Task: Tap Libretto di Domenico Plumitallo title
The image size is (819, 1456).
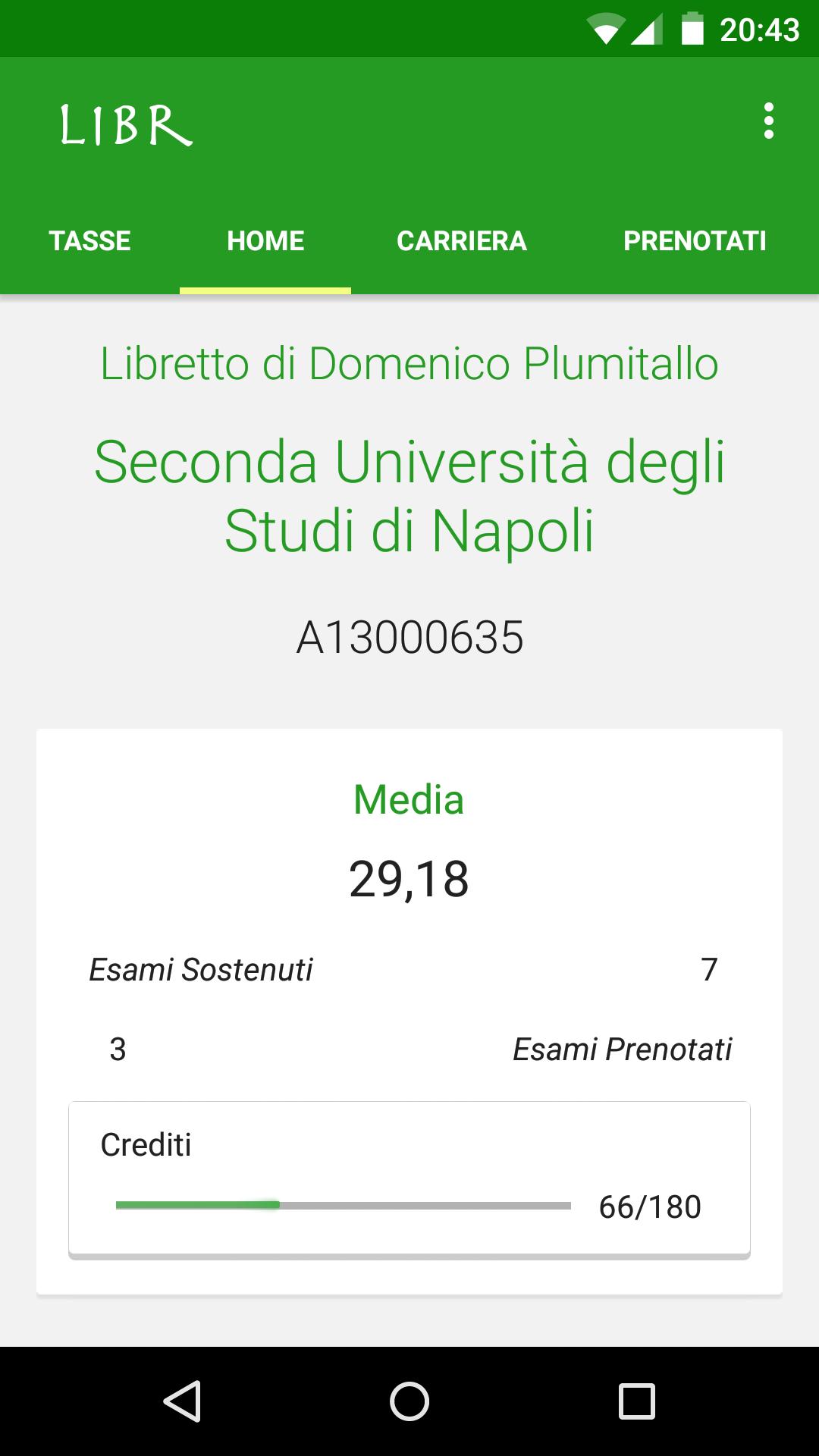Action: [x=409, y=362]
